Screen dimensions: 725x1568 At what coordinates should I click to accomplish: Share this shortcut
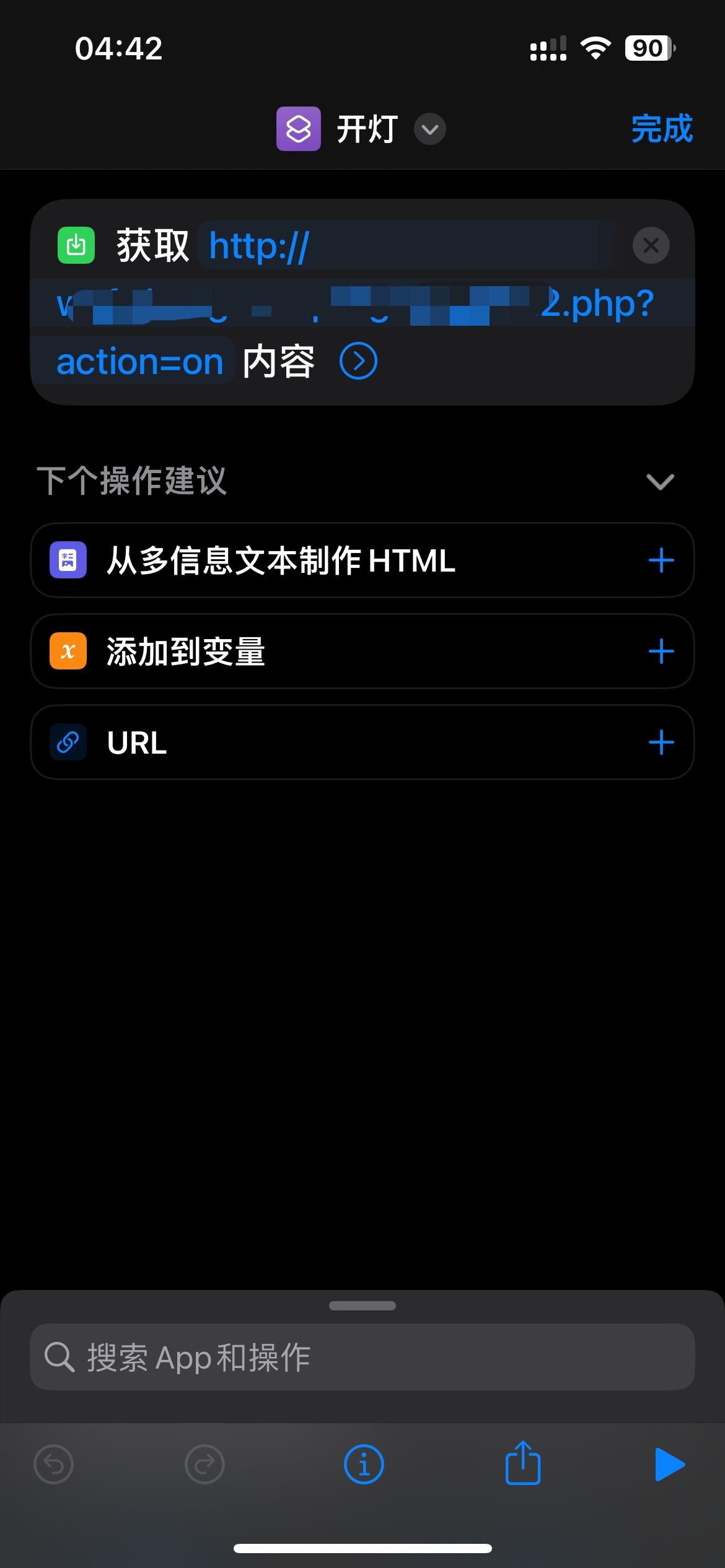[x=523, y=1463]
